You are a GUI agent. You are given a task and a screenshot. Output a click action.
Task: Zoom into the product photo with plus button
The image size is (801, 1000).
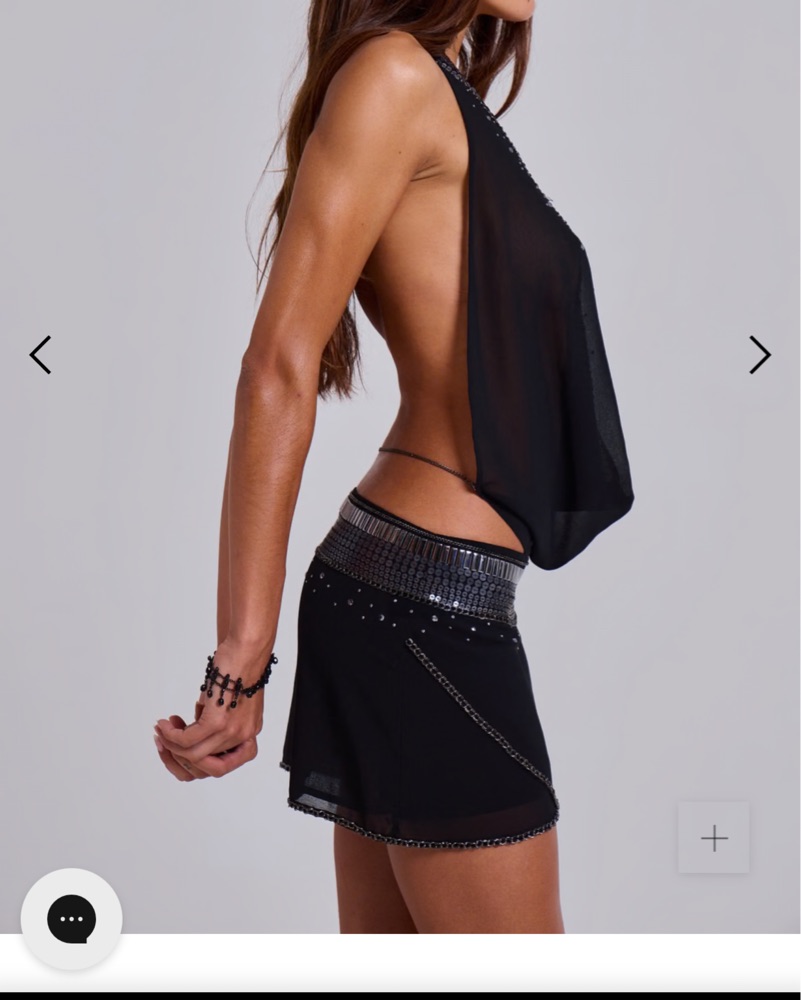coord(714,838)
